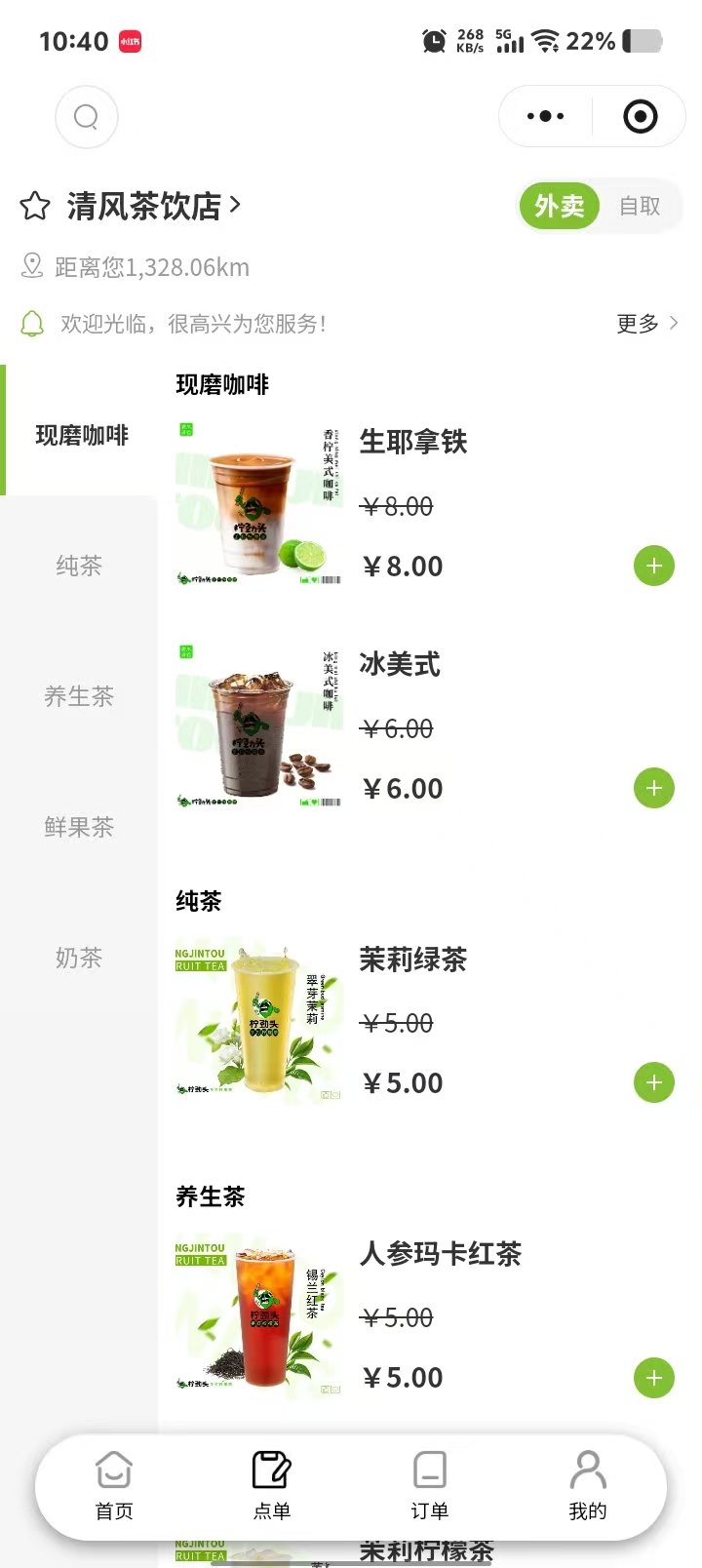702x1568 pixels.
Task: Switch to 外卖 delivery mode
Action: (x=559, y=206)
